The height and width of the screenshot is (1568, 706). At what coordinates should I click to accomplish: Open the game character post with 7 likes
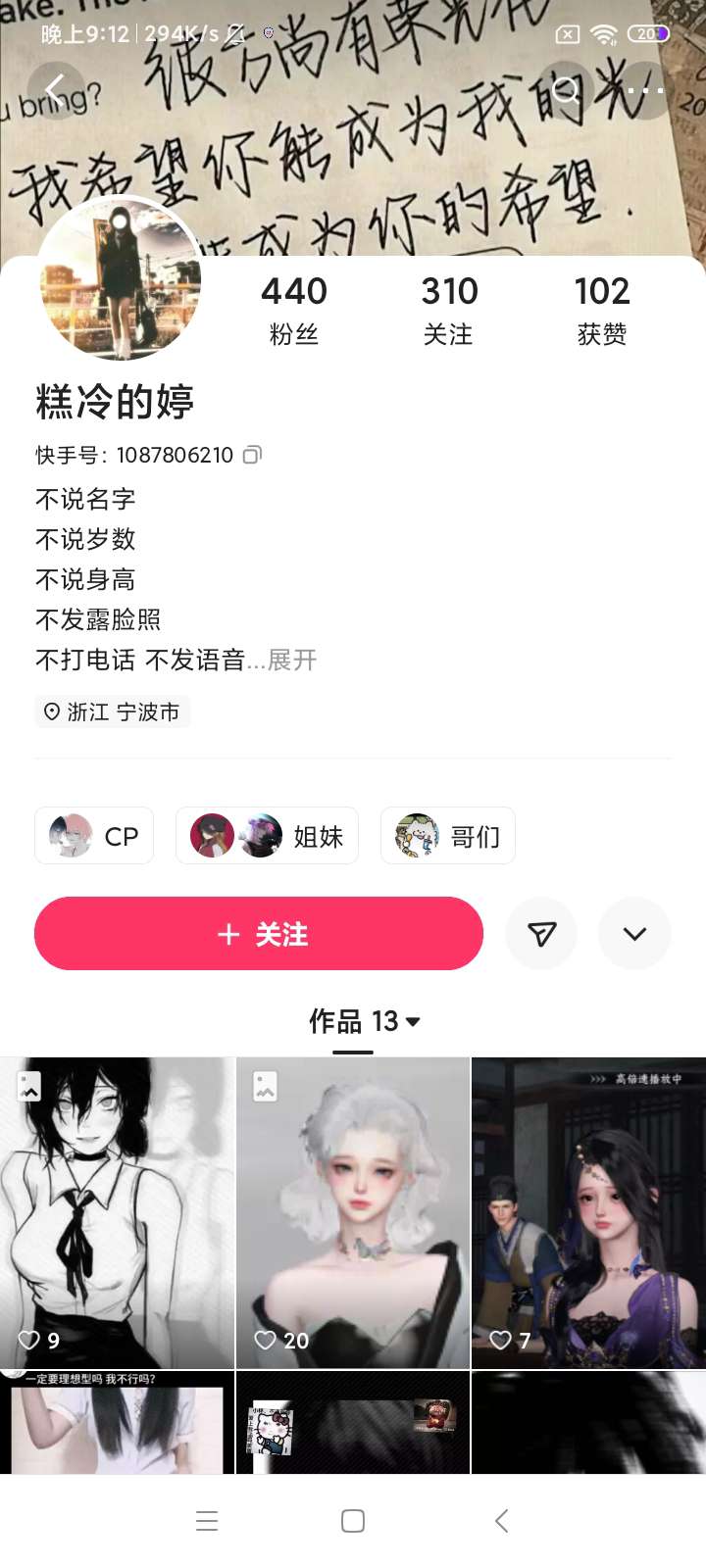589,1212
